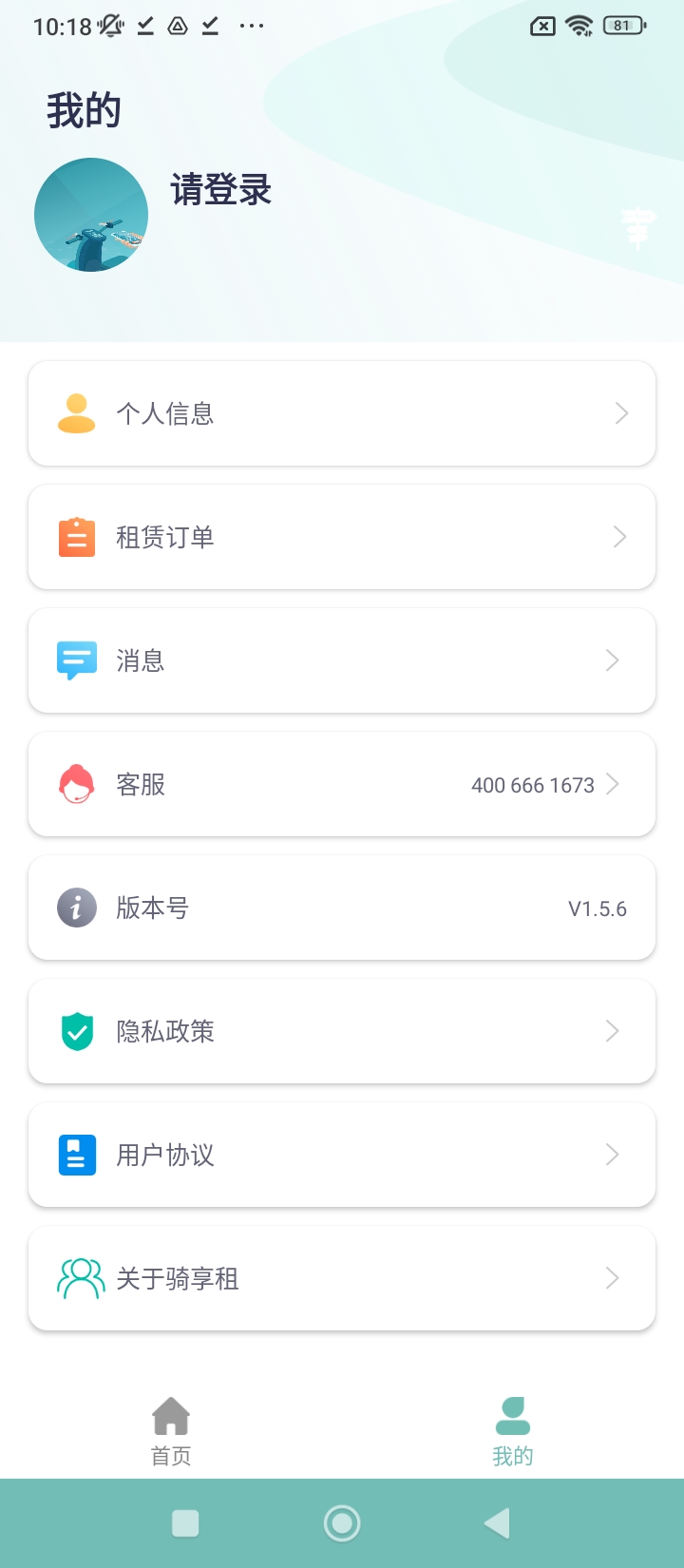
Task: Switch to the 首页 home tab
Action: [171, 1430]
